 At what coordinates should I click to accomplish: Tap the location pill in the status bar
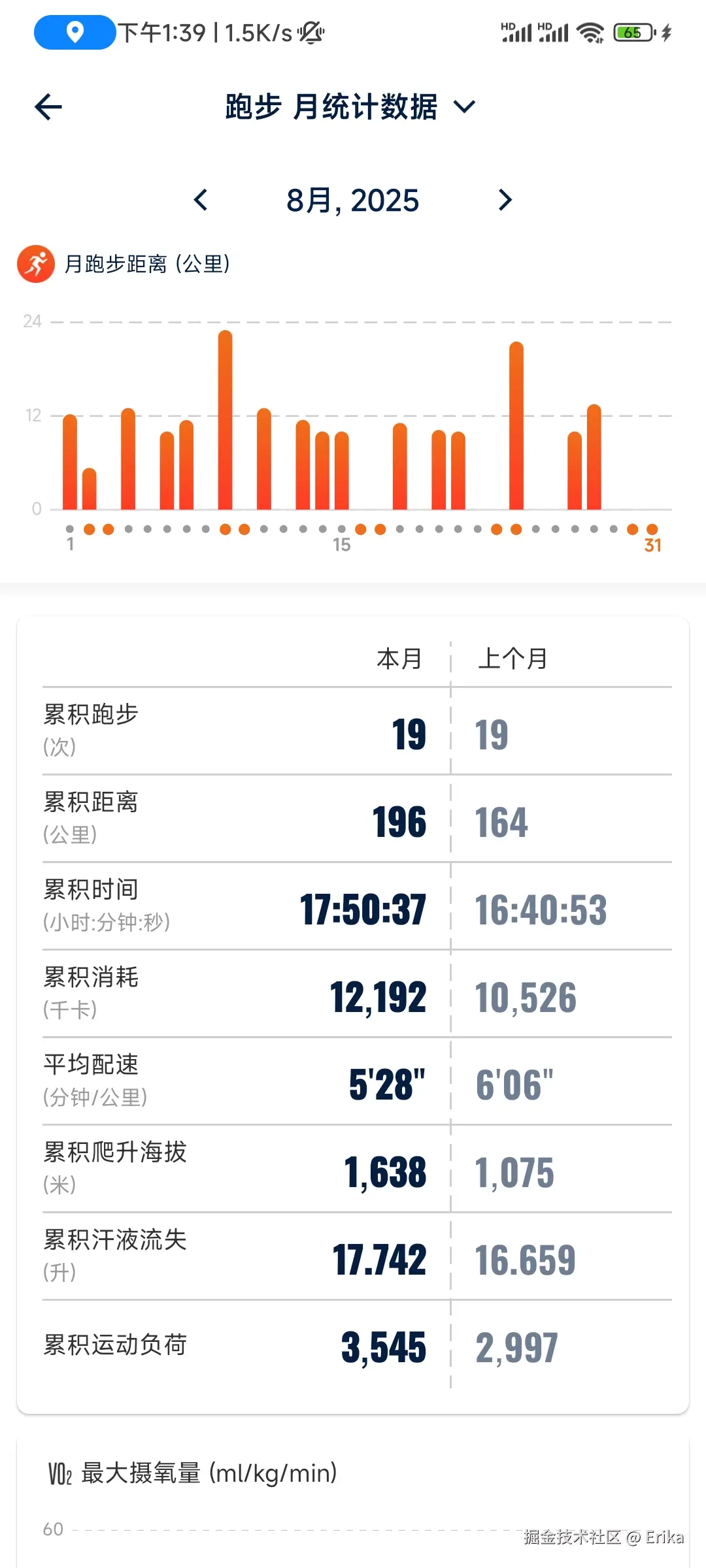(x=74, y=31)
